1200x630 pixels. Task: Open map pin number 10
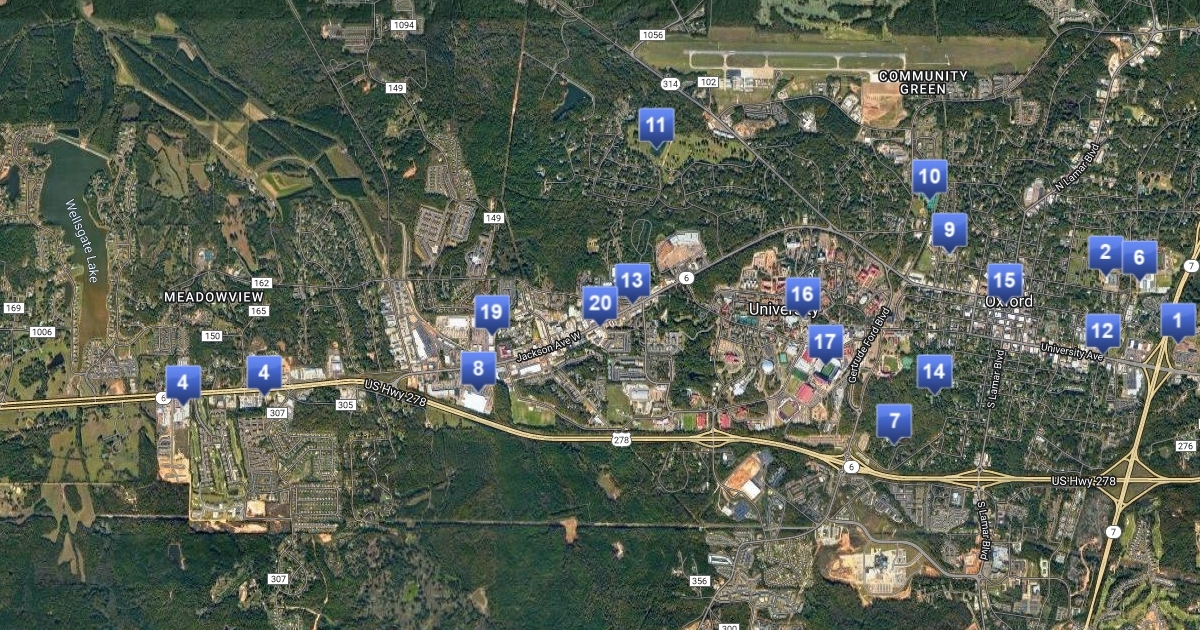929,179
